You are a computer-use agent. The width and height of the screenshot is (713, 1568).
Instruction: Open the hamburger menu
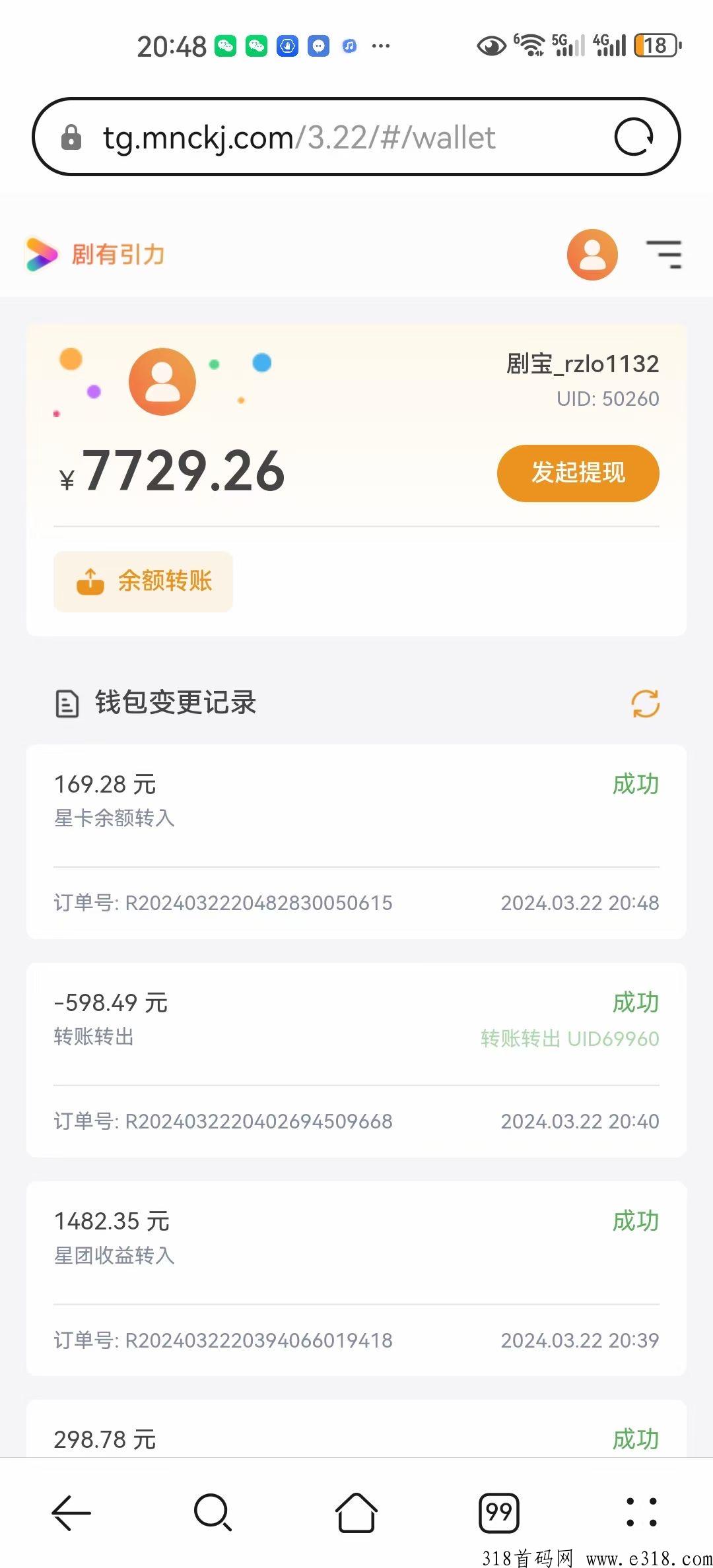tap(663, 255)
